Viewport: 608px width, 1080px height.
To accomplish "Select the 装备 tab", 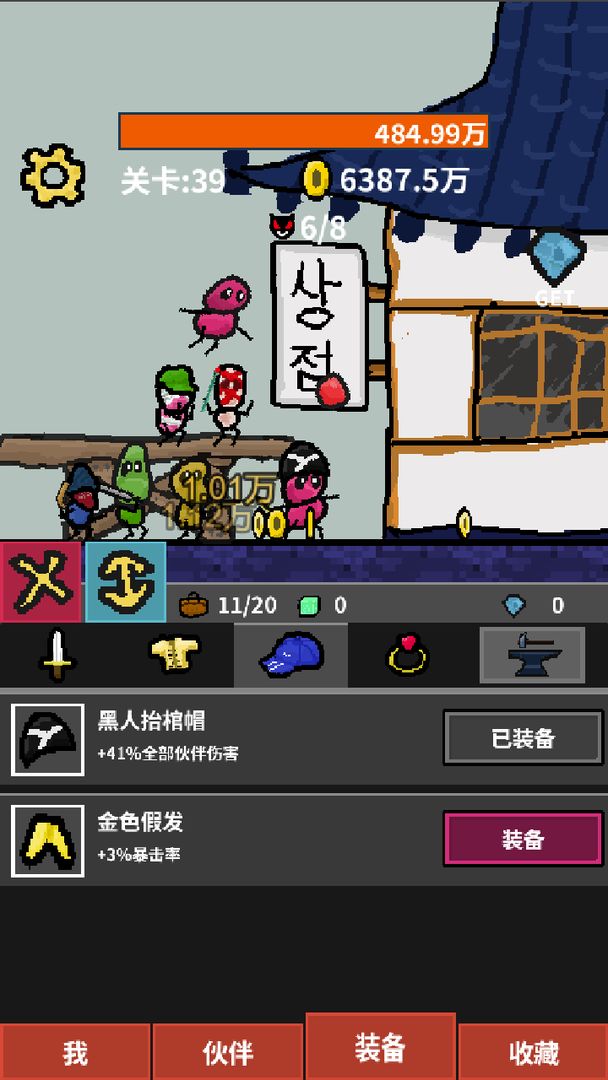I will coord(380,1048).
